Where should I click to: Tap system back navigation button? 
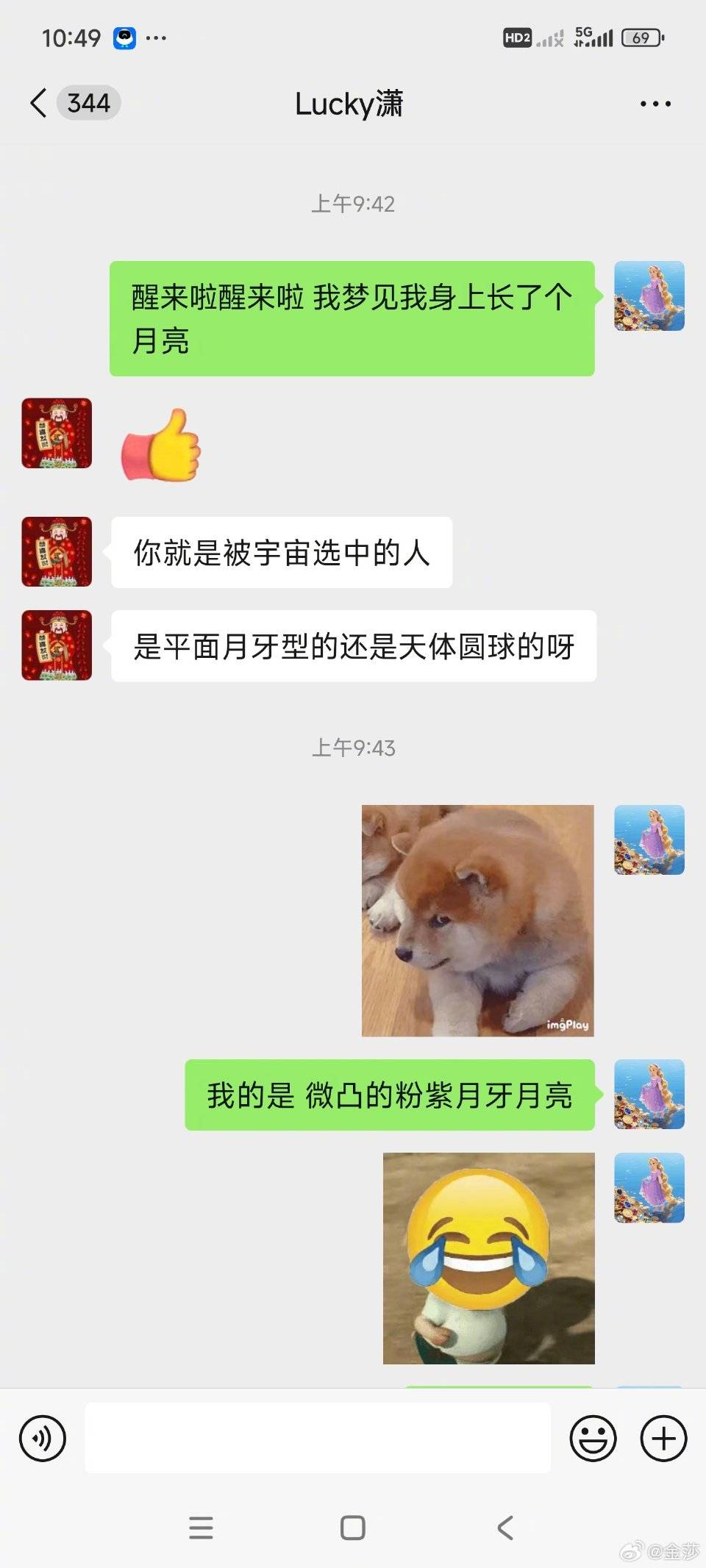pyautogui.click(x=505, y=1528)
